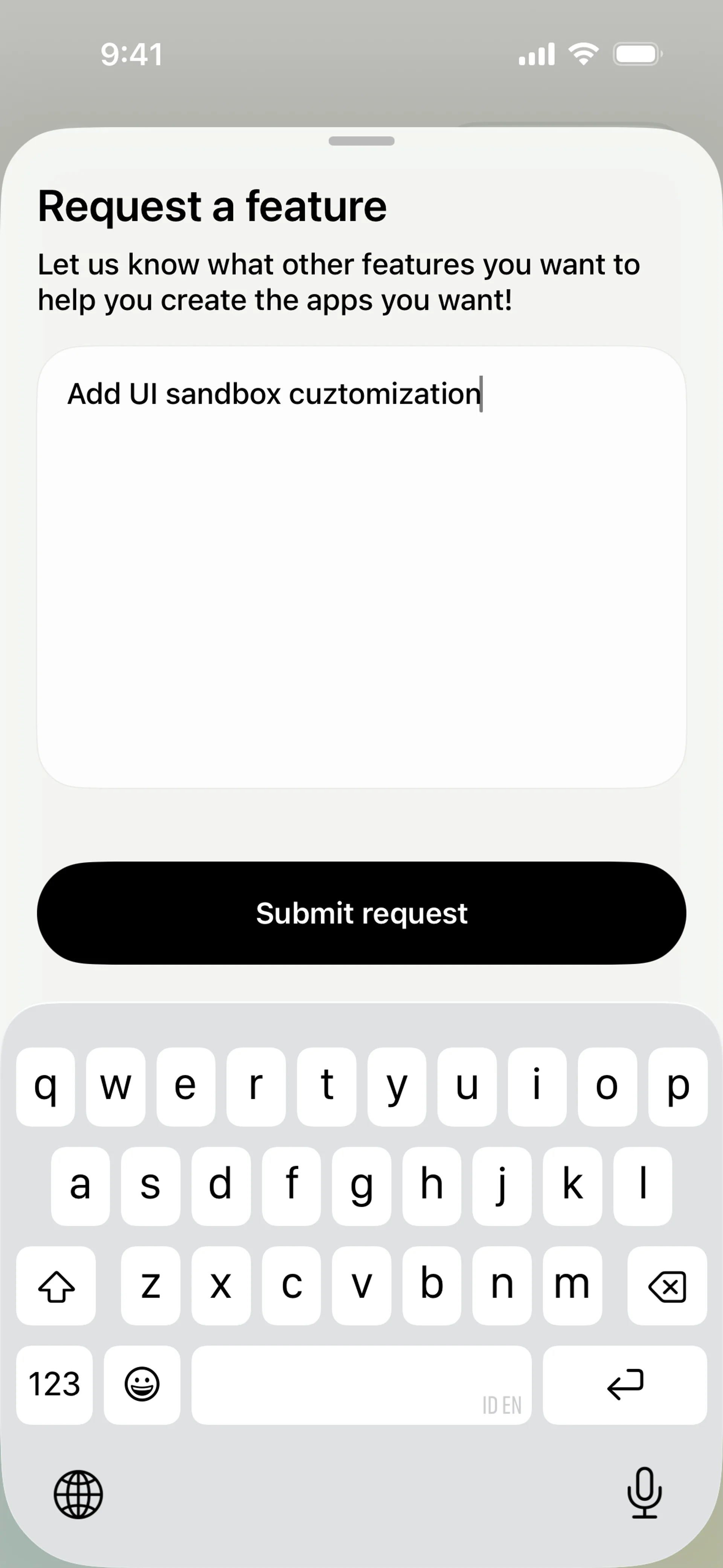Open the emoji keyboard
723x1568 pixels.
coord(142,1385)
